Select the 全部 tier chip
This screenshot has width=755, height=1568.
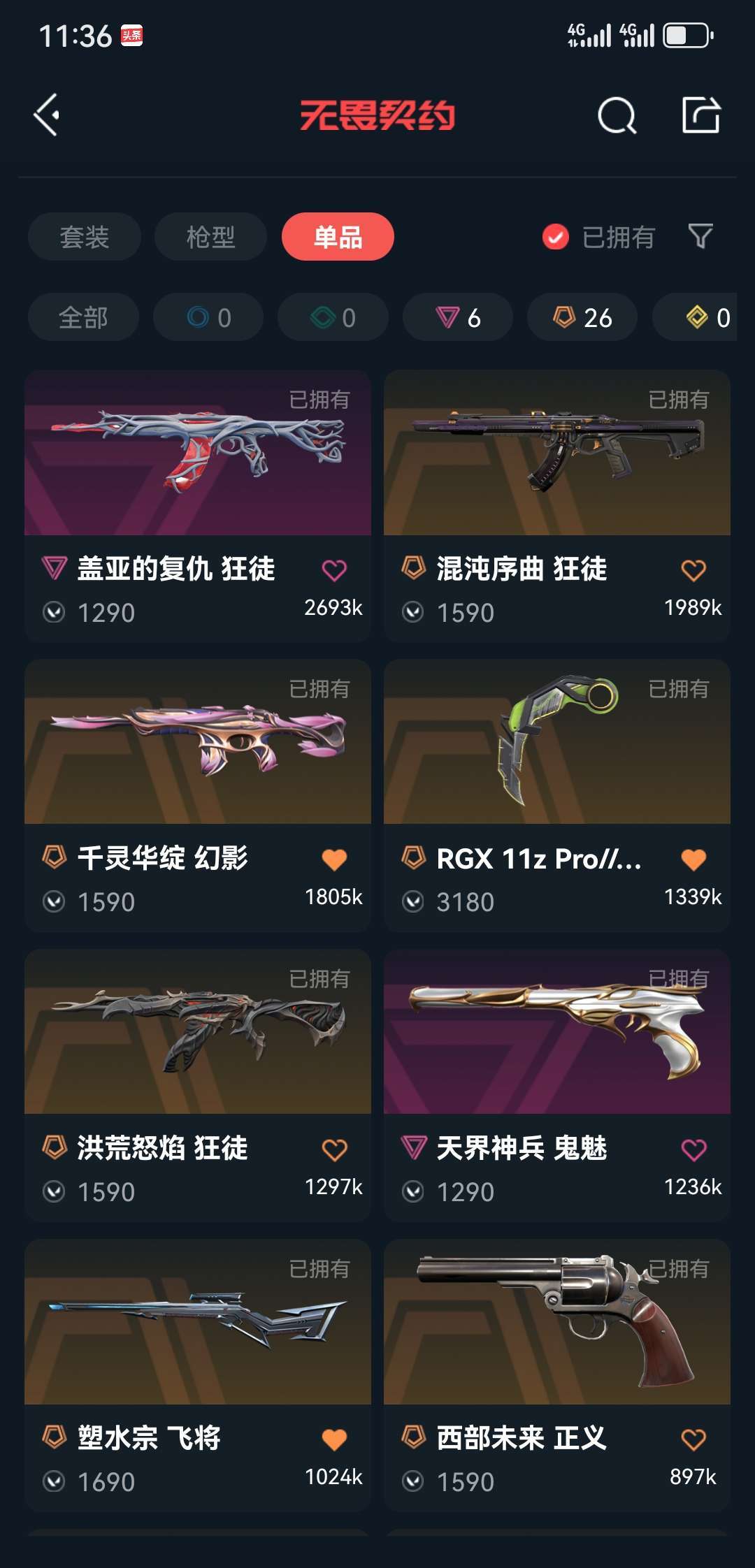click(83, 317)
